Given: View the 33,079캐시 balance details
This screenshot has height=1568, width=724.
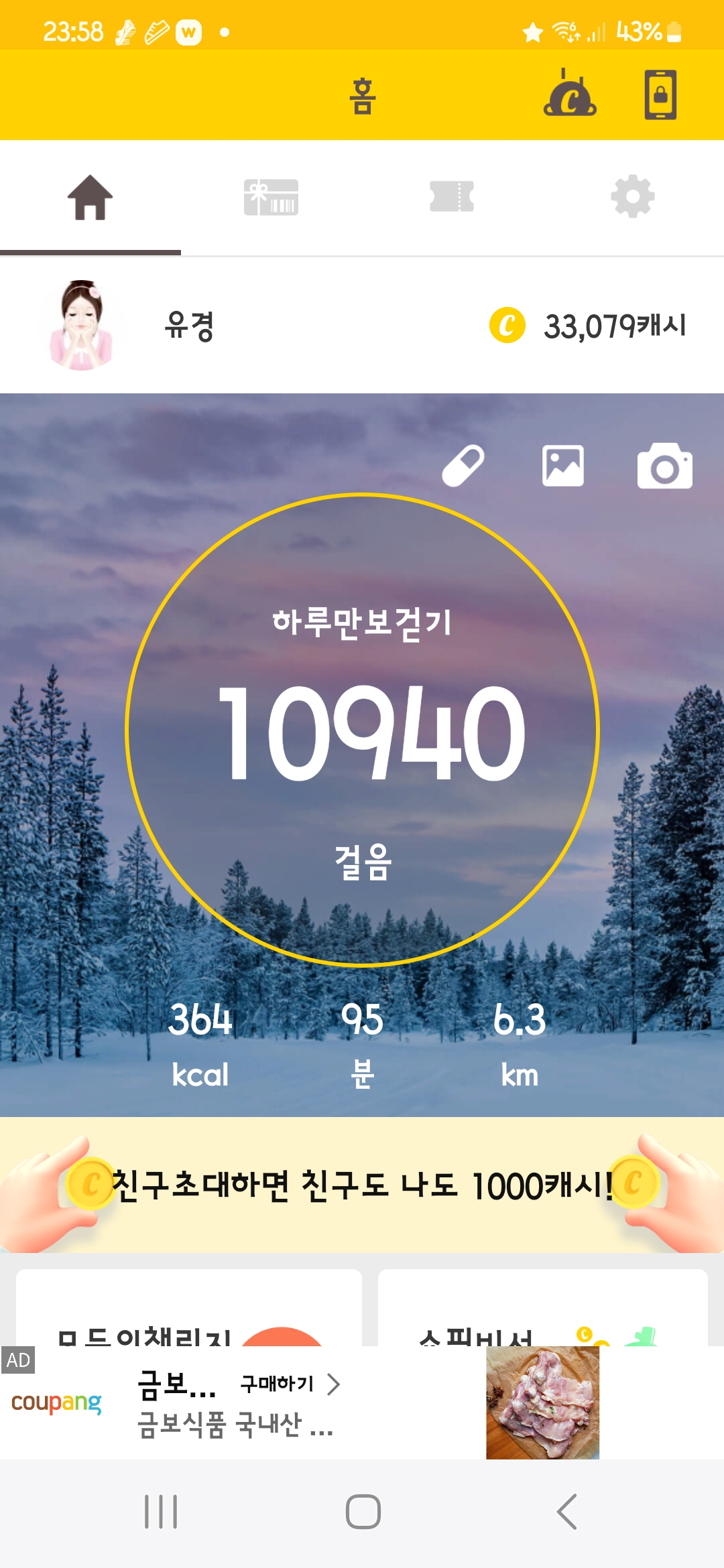Looking at the screenshot, I should tap(588, 326).
